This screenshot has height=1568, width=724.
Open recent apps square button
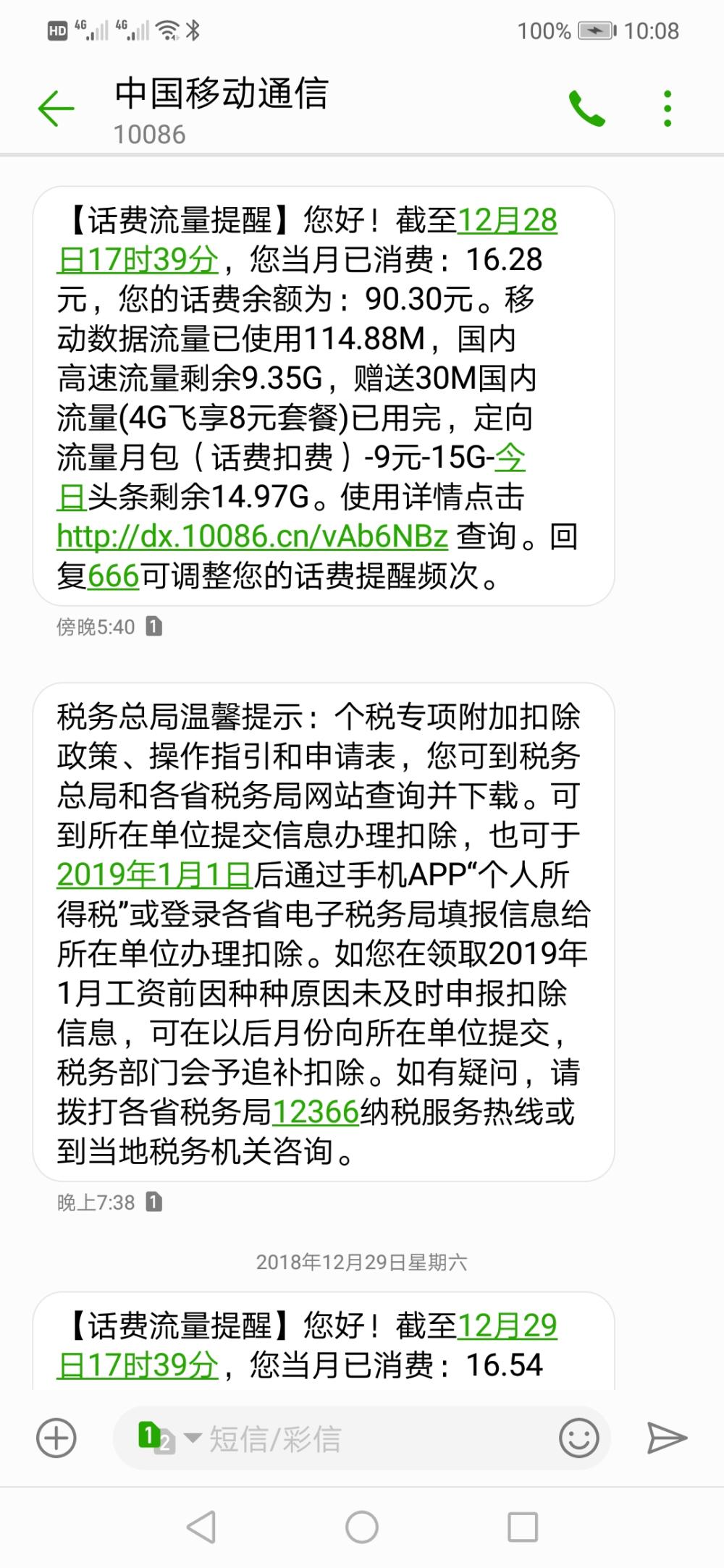[523, 1527]
